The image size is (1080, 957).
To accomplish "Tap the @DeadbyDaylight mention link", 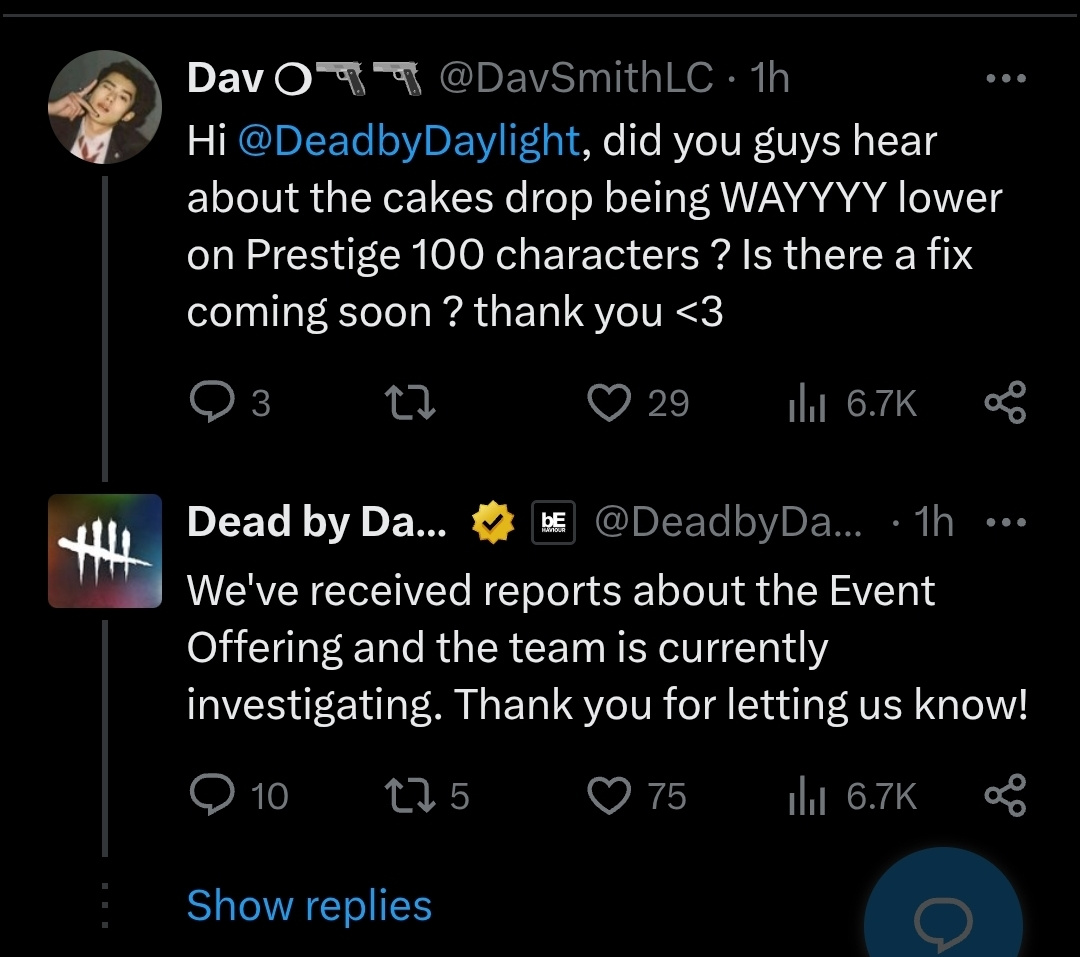I will click(x=408, y=141).
